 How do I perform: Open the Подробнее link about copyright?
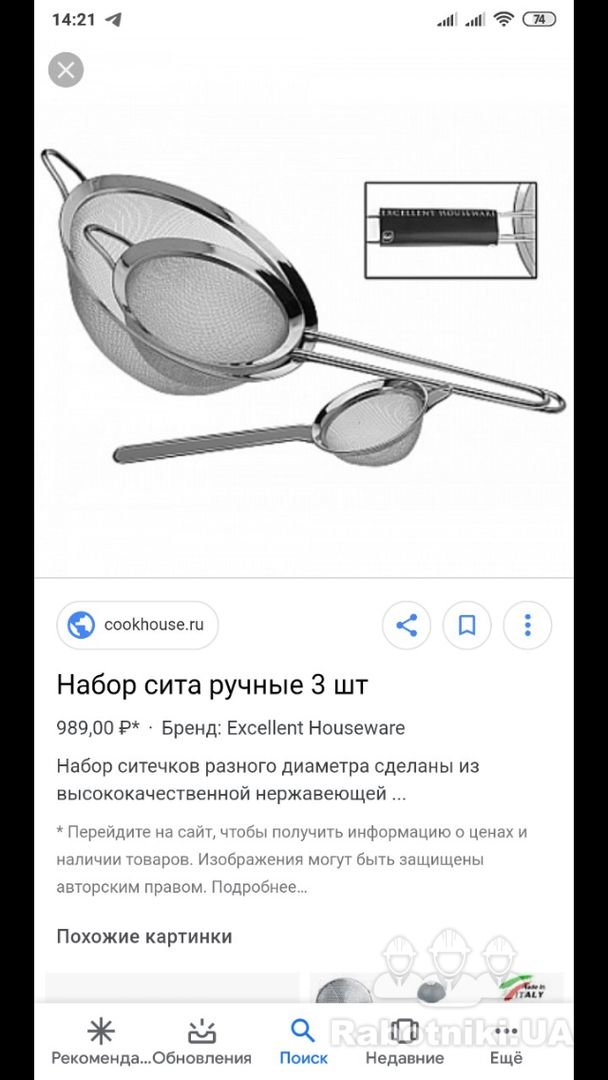(259, 888)
